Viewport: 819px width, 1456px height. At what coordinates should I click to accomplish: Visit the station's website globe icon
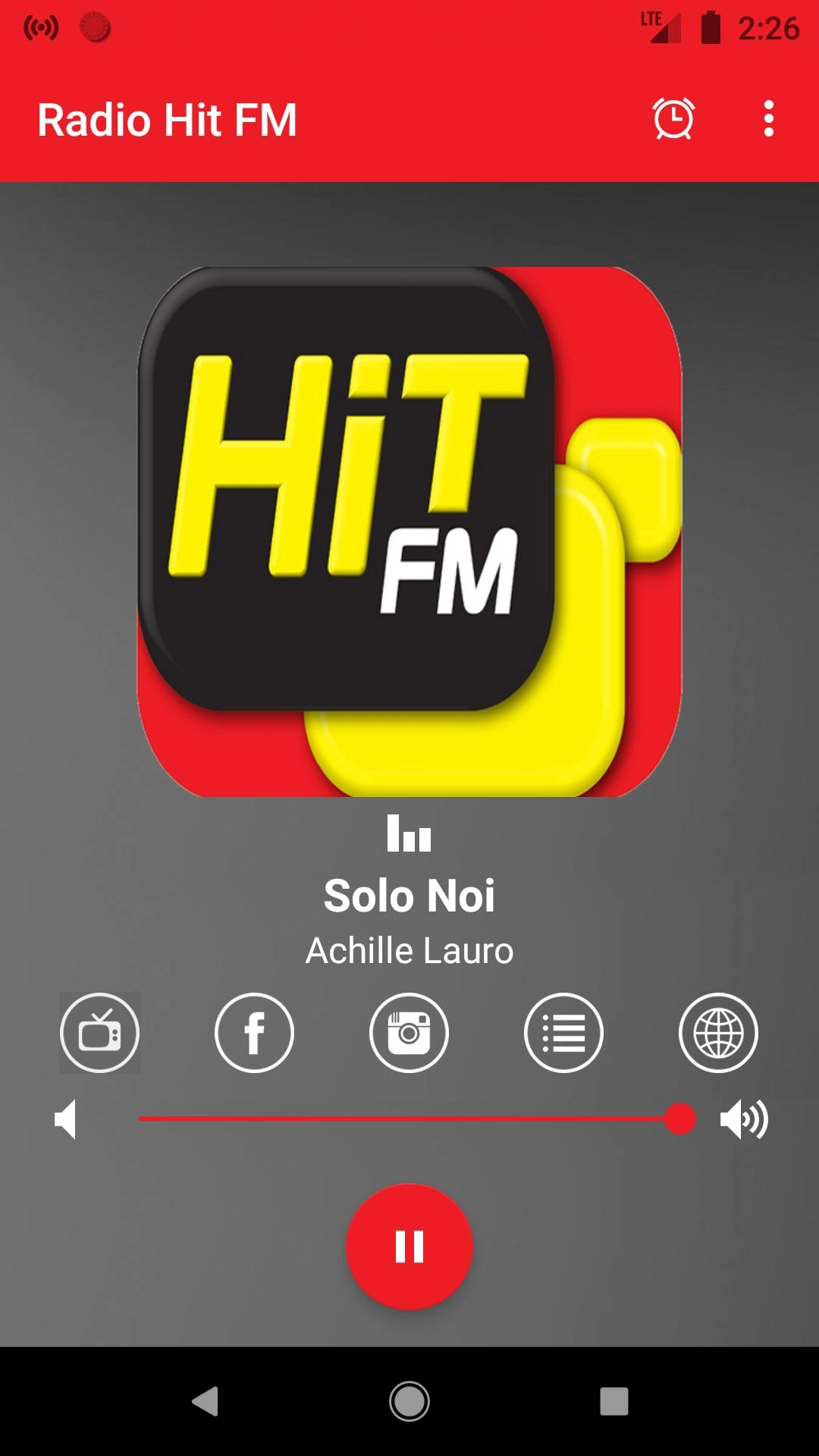tap(718, 1032)
